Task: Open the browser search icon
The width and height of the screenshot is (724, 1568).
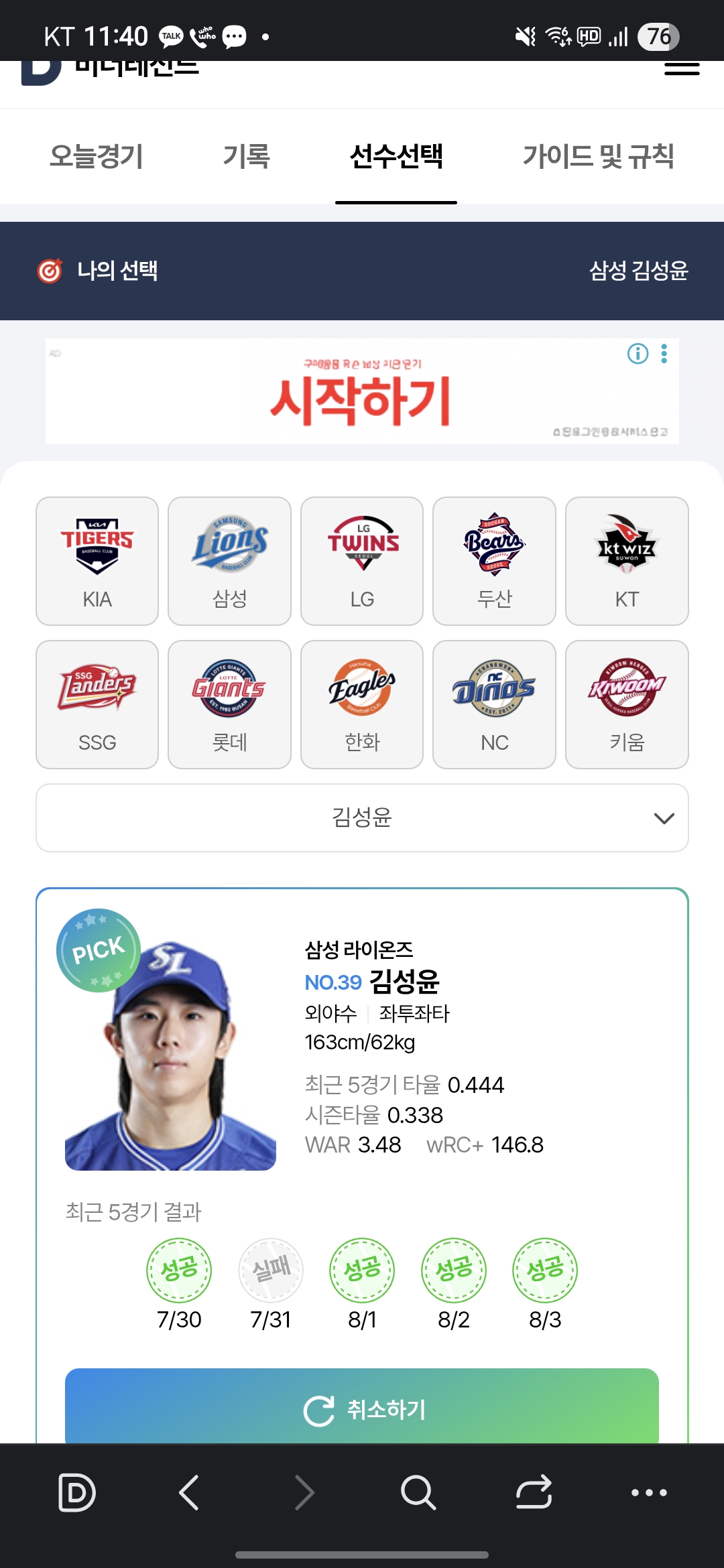Action: tap(418, 1492)
